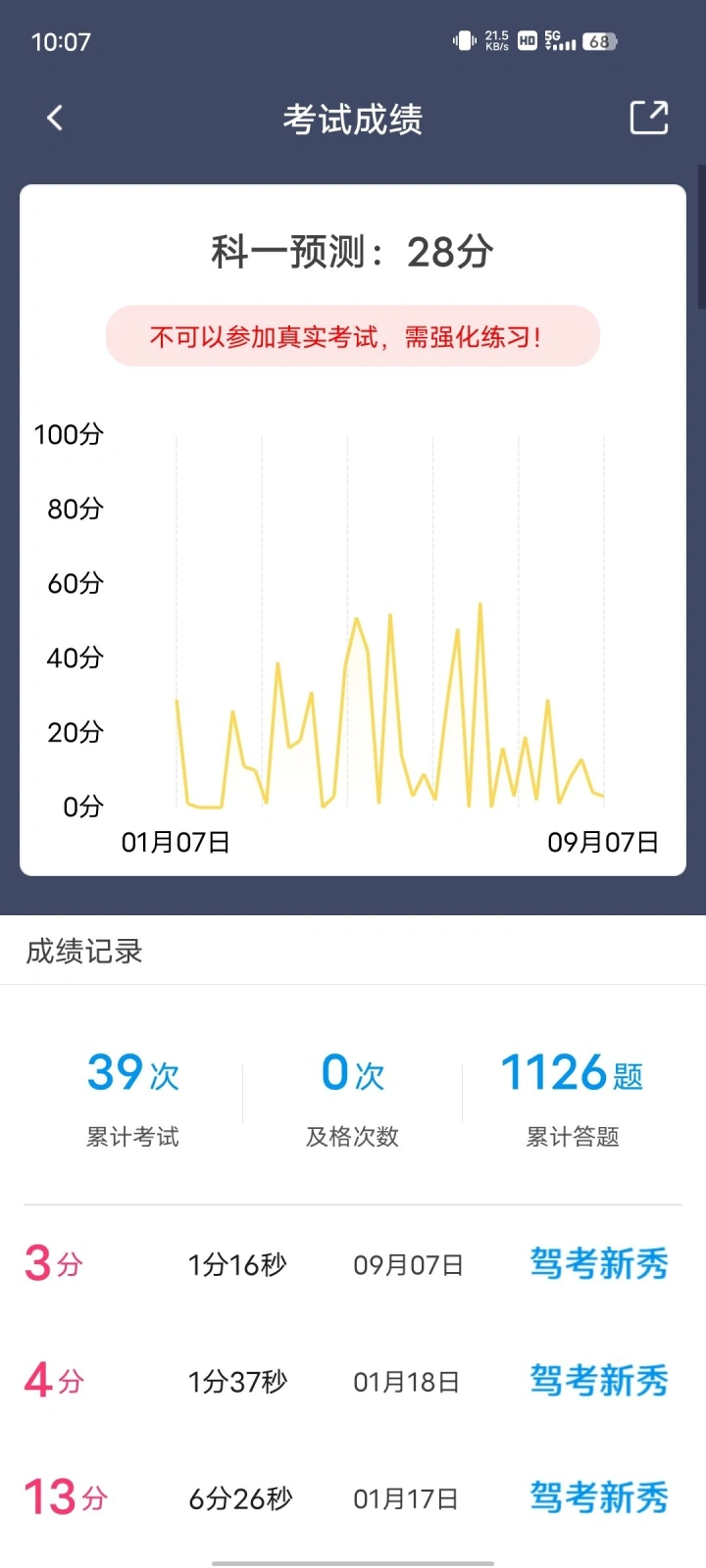Screen dimensions: 706x1568
Task: Share the exam score results
Action: [648, 118]
